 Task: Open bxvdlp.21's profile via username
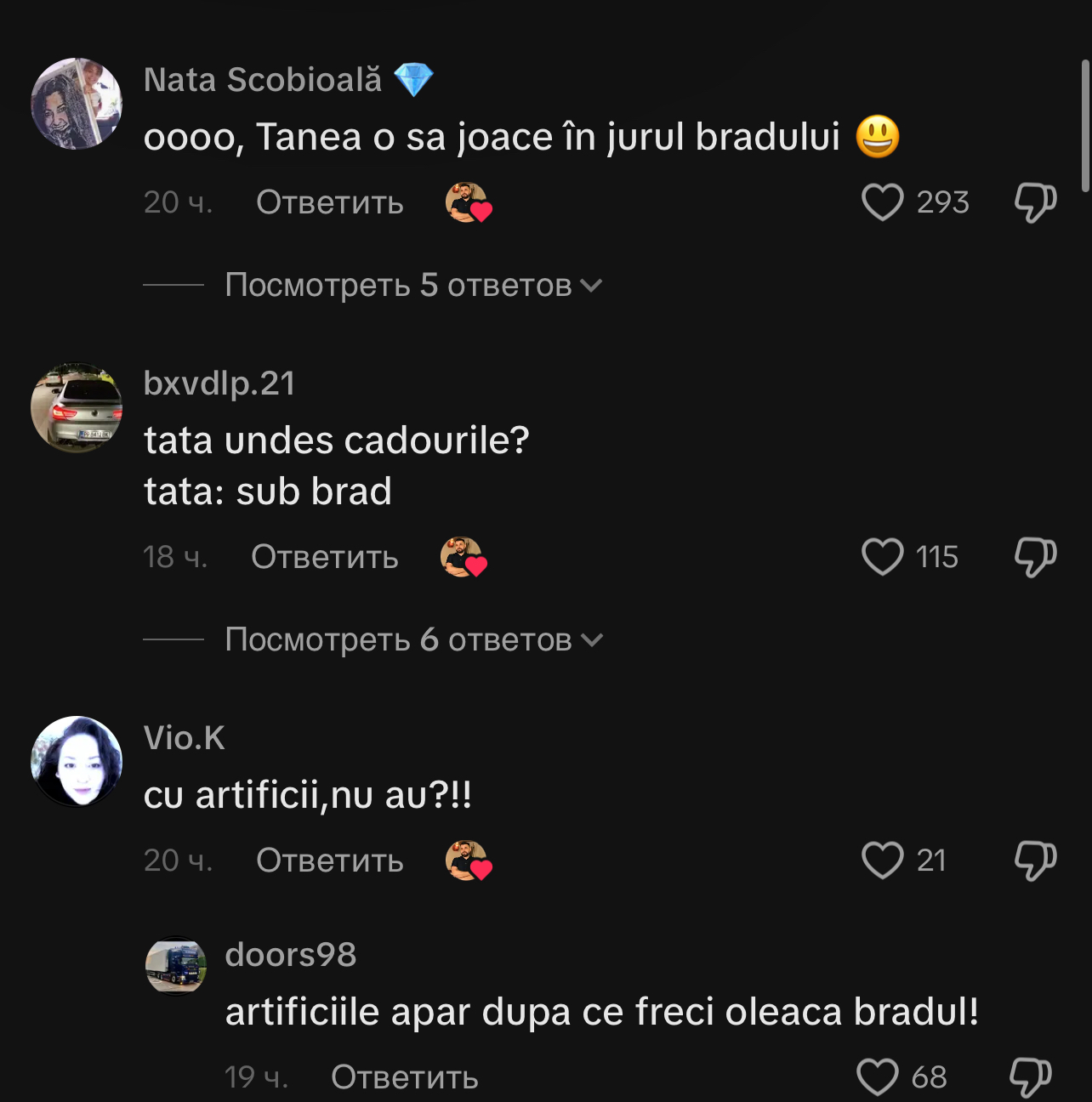[219, 383]
